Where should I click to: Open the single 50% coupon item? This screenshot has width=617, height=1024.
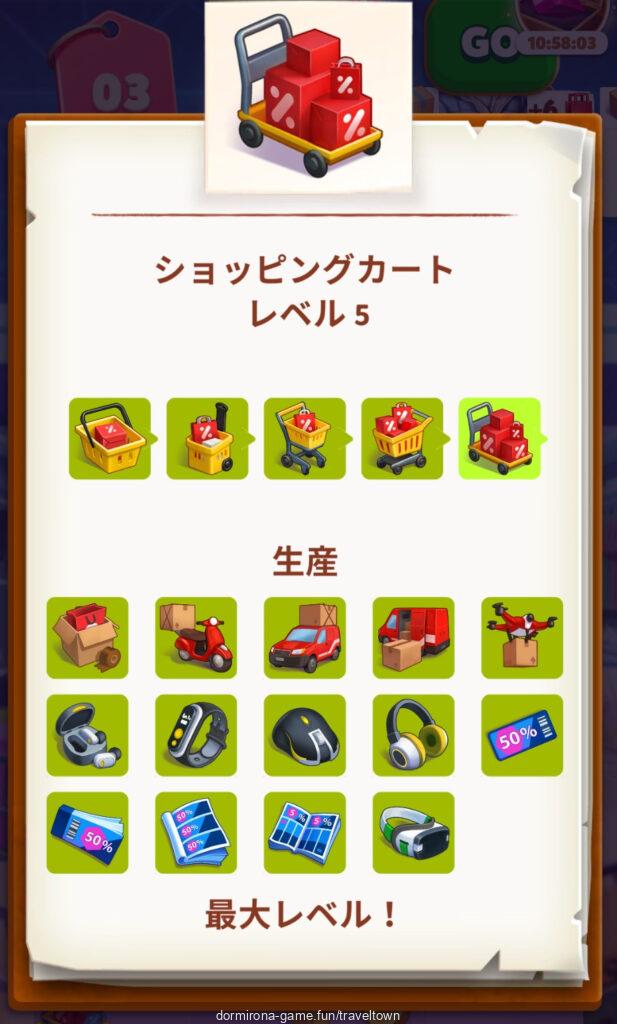click(x=522, y=735)
